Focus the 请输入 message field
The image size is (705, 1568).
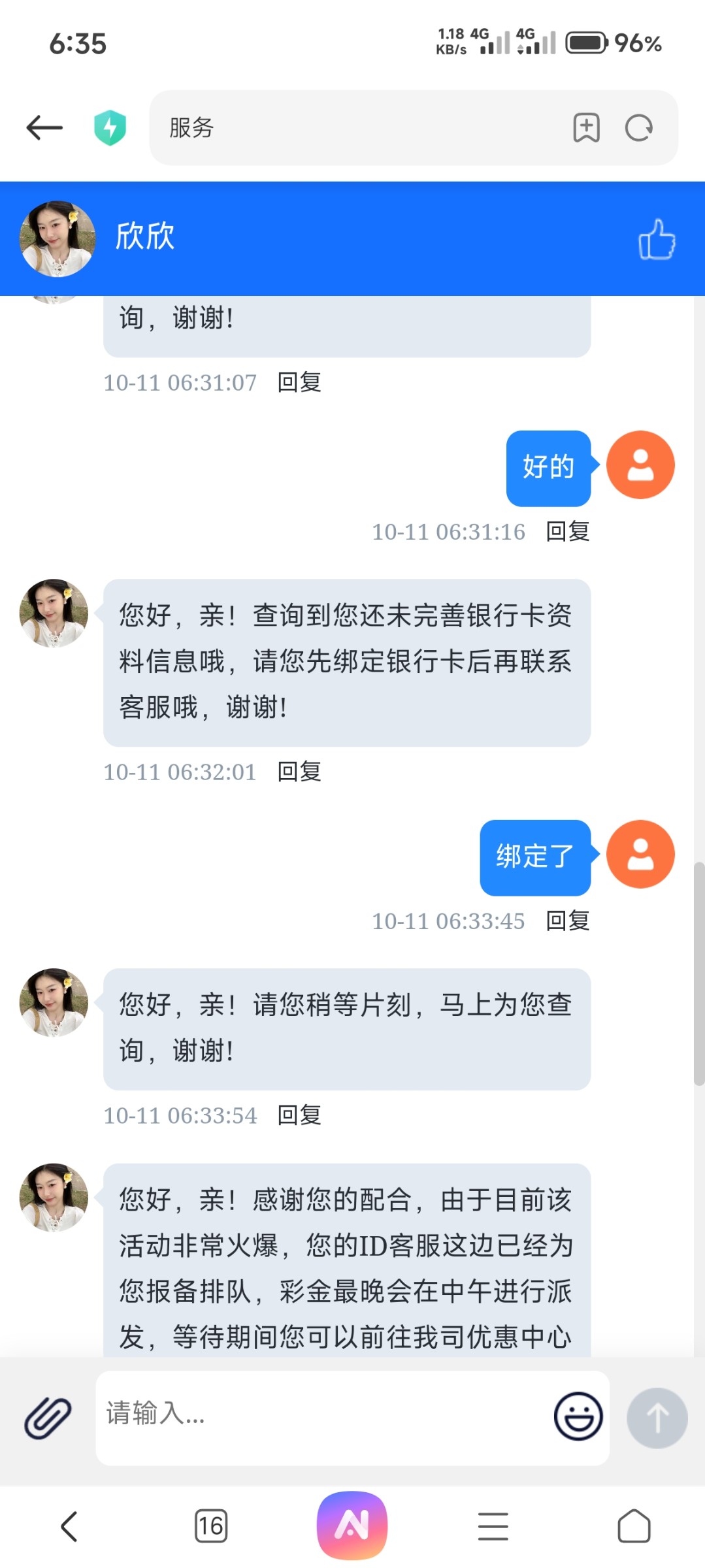point(320,1415)
